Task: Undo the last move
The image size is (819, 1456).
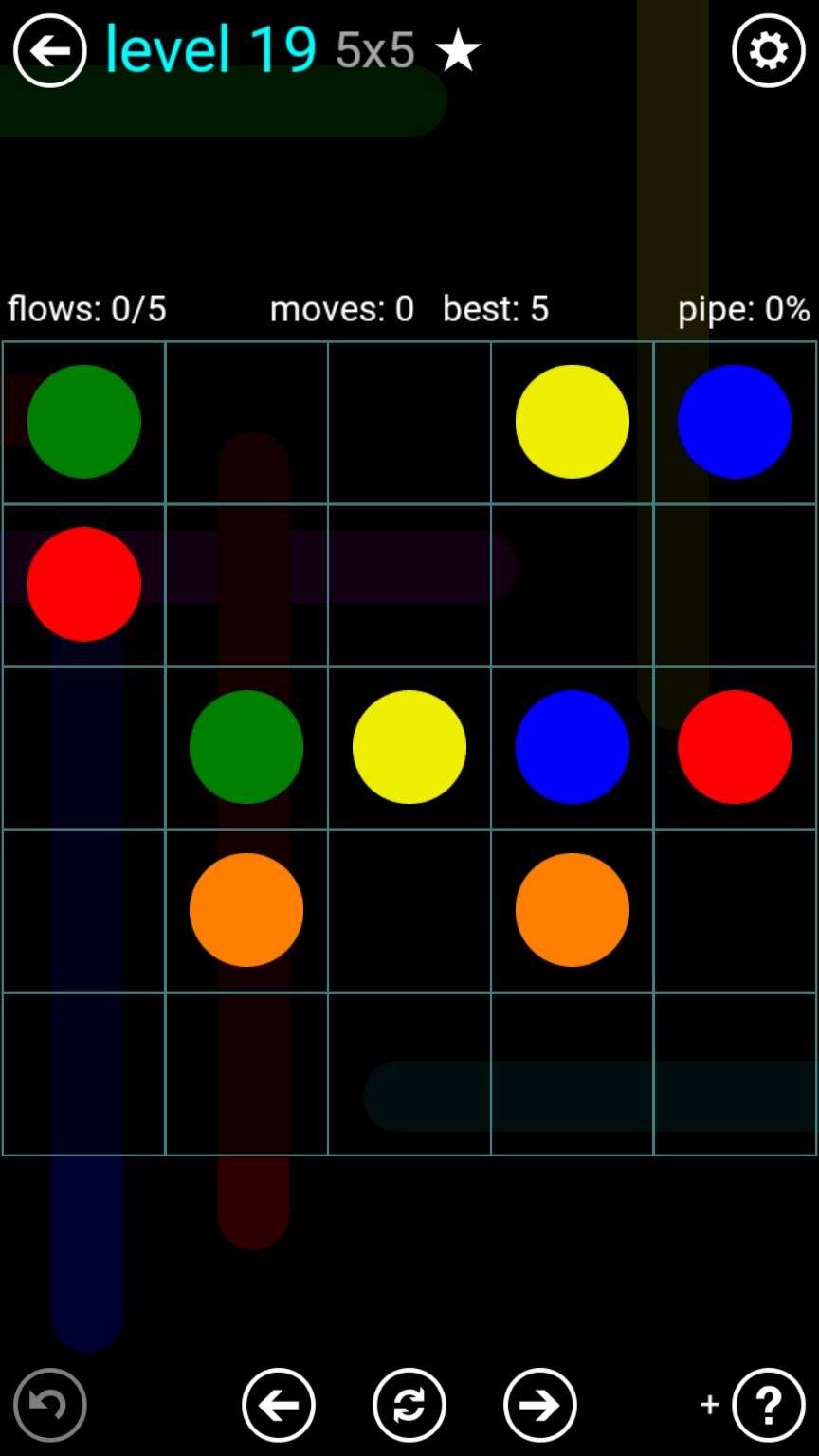Action: [x=49, y=1405]
